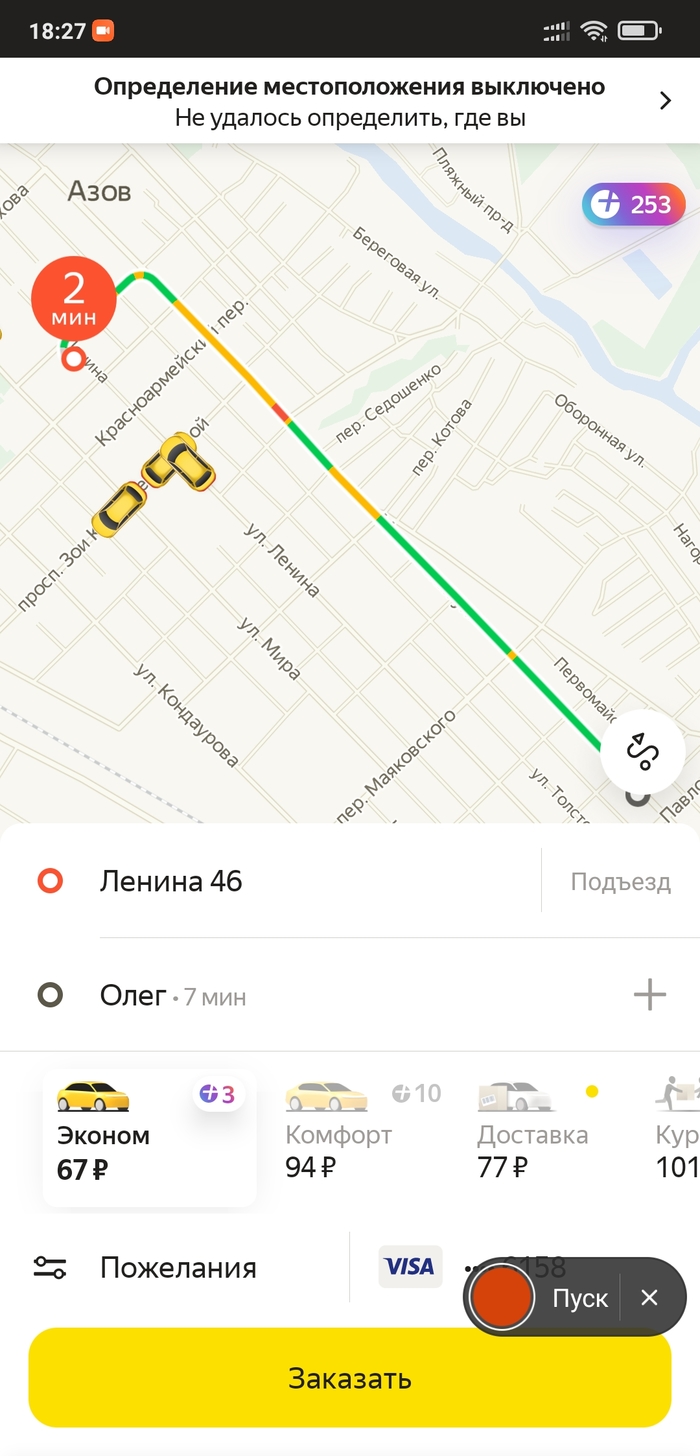
Task: Open the Plus points badge showing 253
Action: coord(633,206)
